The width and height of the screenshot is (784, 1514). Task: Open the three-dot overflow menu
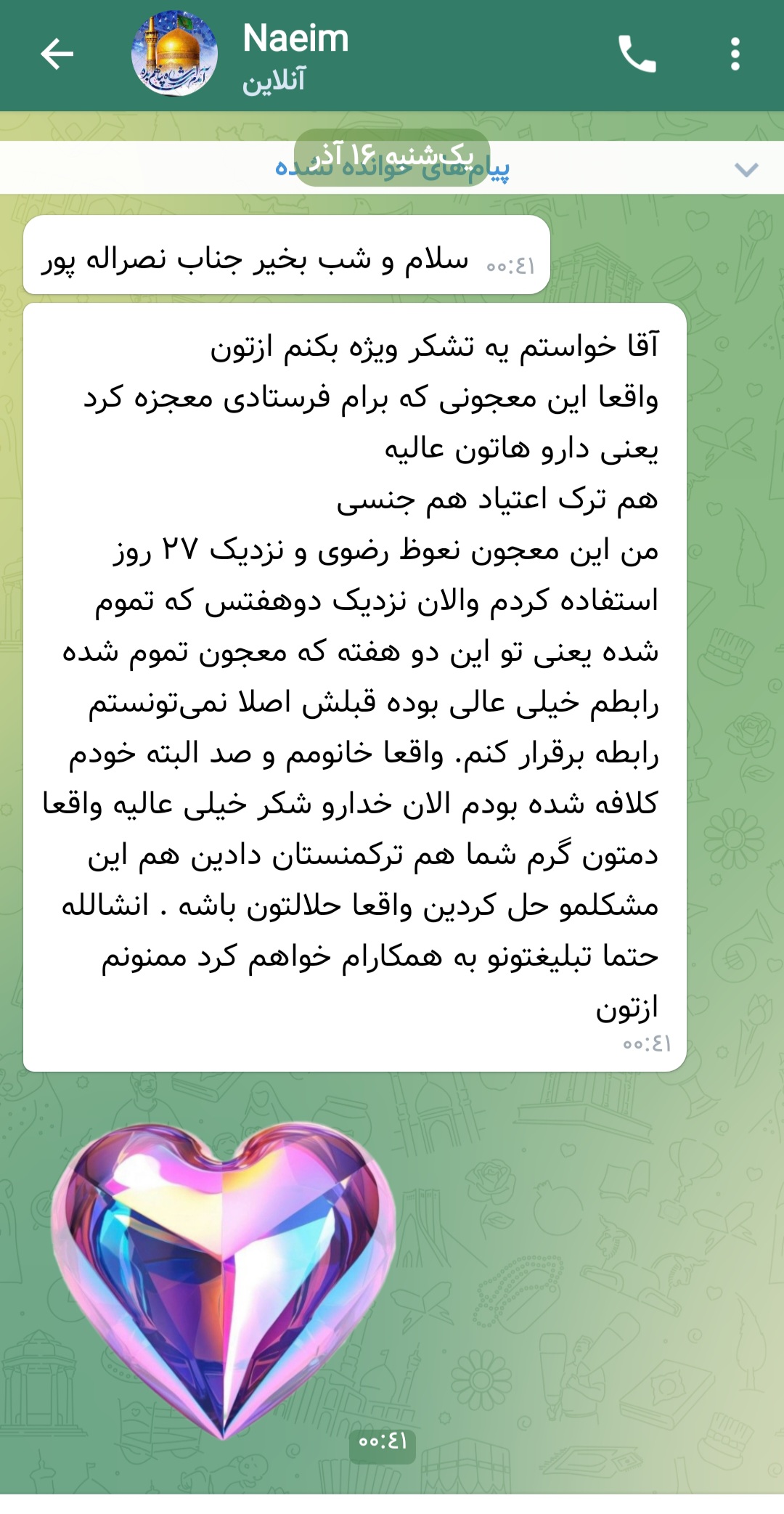[735, 54]
